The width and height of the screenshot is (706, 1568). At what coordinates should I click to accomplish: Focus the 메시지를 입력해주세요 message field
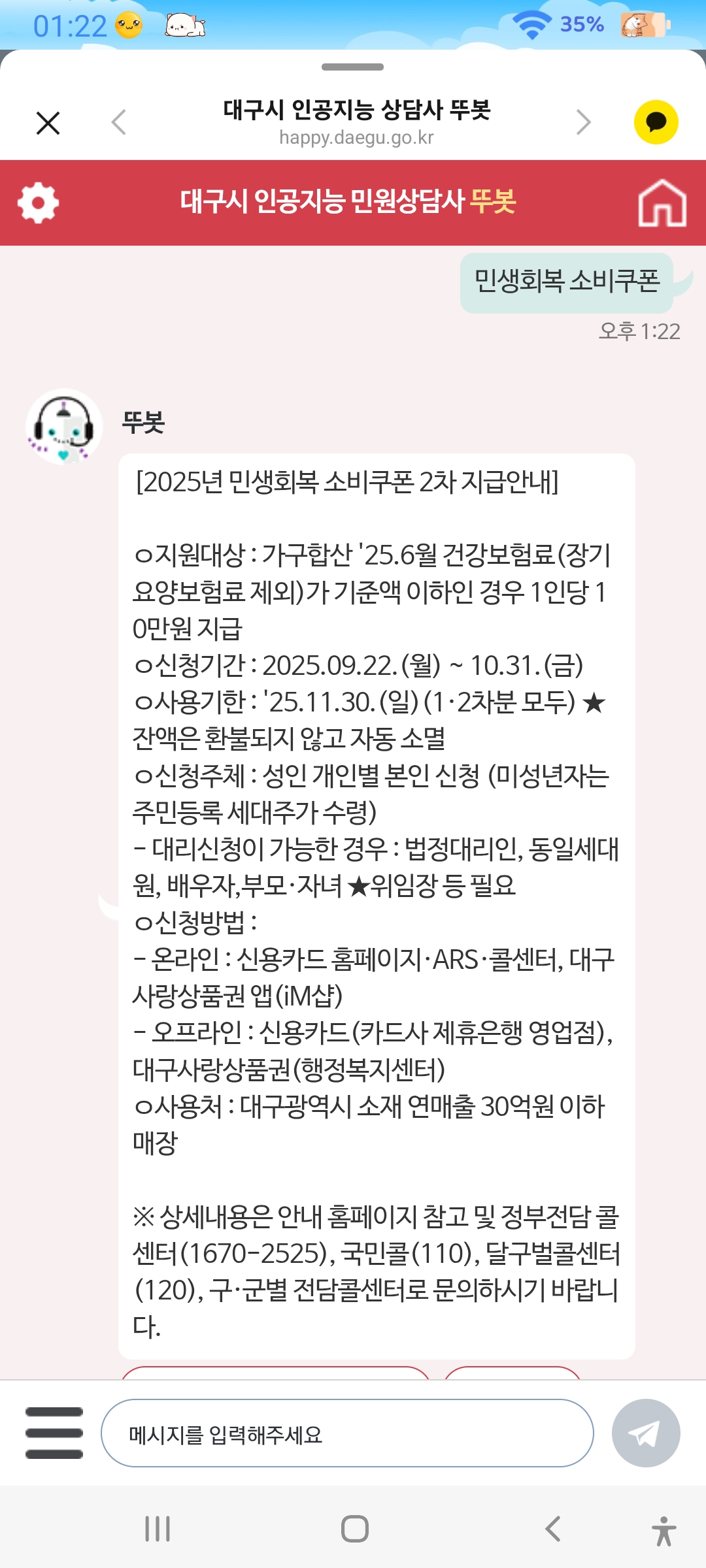(346, 1433)
